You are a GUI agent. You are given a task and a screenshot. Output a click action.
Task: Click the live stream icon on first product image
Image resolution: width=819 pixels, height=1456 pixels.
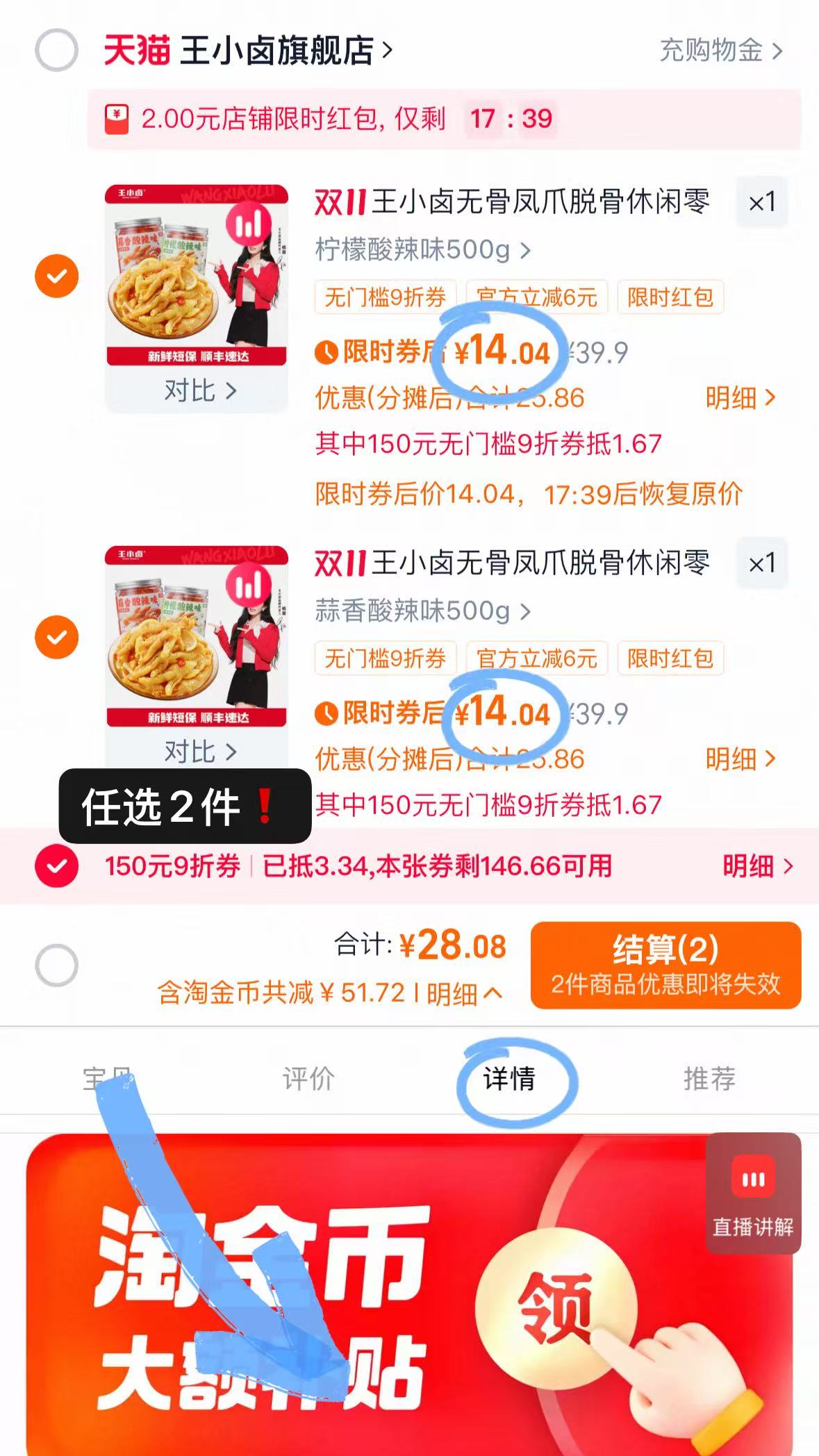tap(249, 223)
